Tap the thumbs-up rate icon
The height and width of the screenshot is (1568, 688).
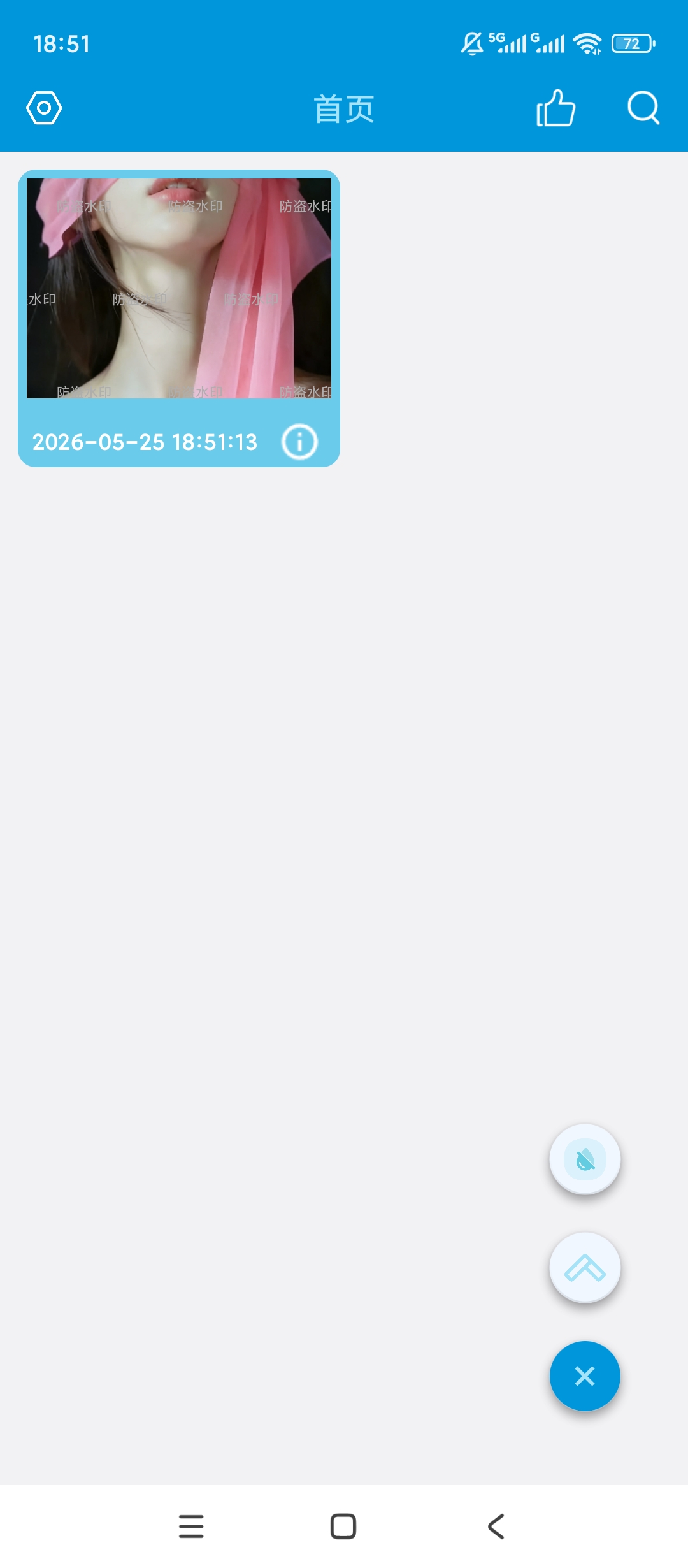[555, 108]
